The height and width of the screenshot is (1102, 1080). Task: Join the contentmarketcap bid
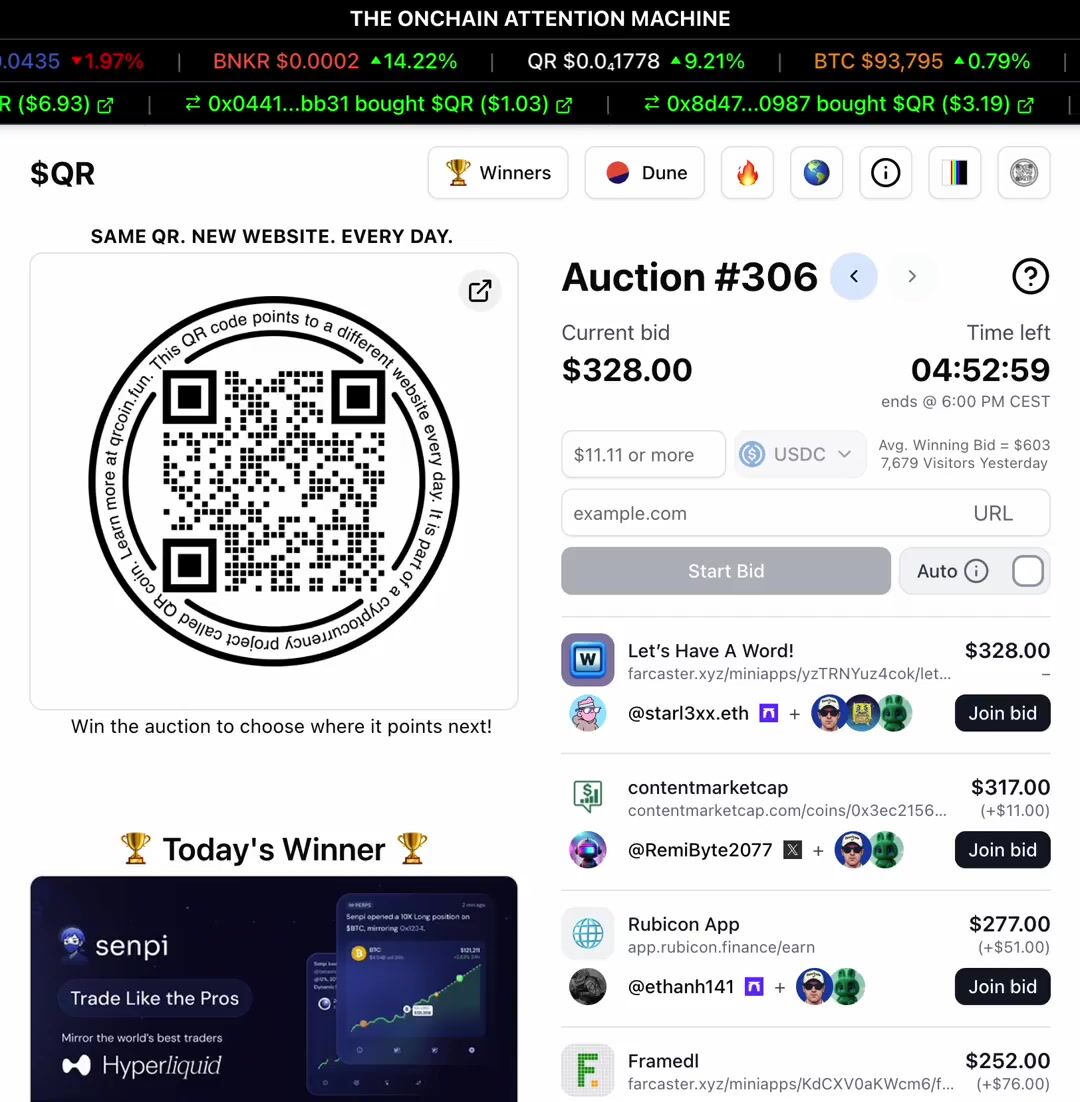(1002, 850)
